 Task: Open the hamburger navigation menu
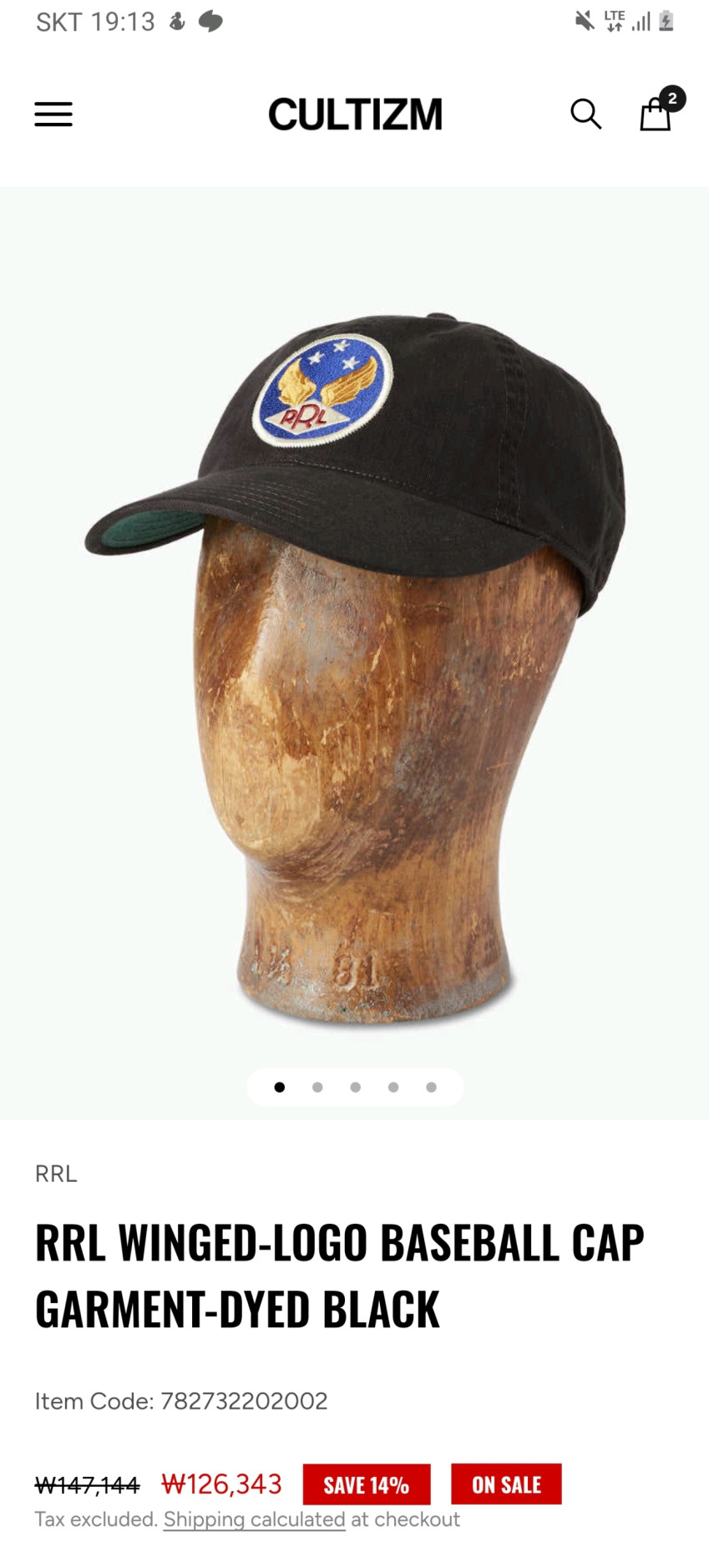click(x=53, y=114)
